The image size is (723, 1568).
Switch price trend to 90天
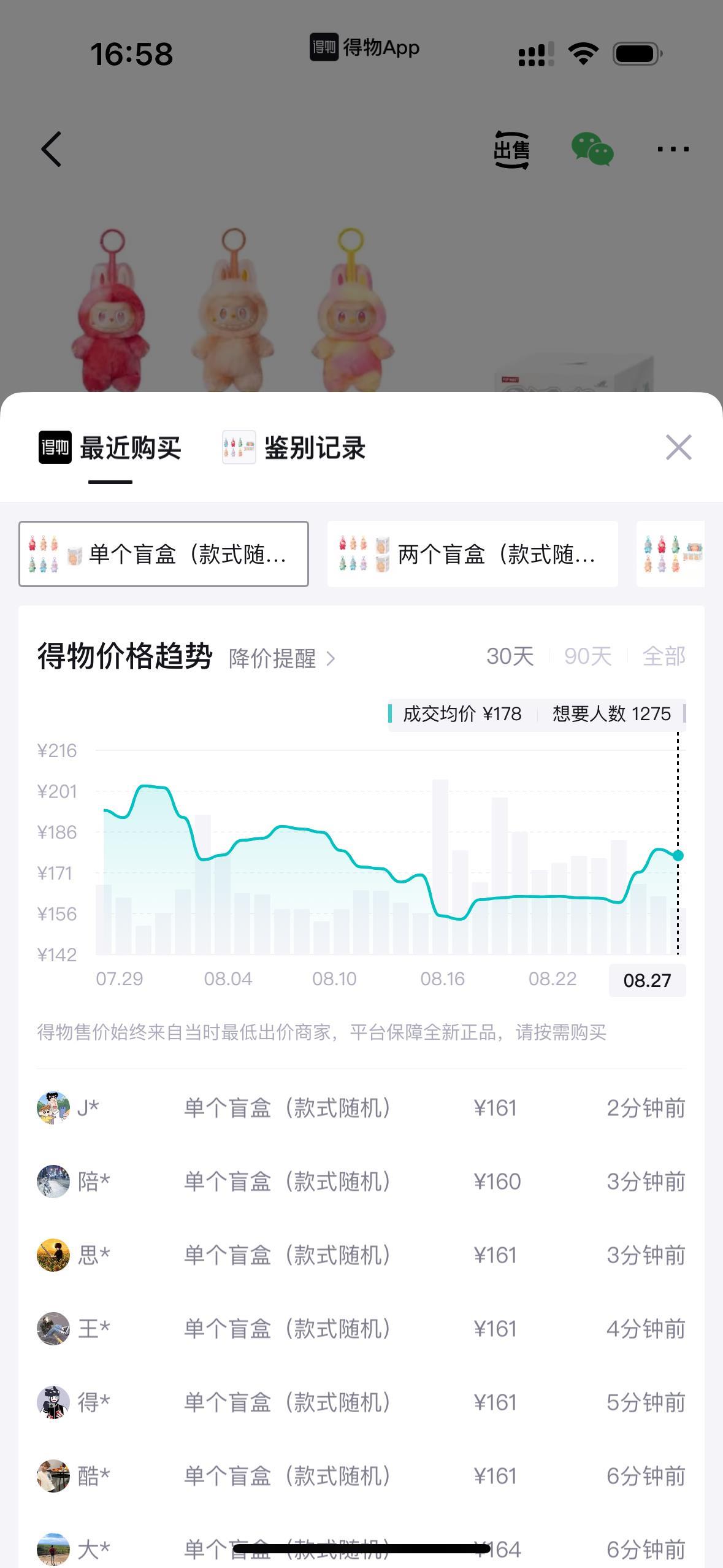click(587, 656)
